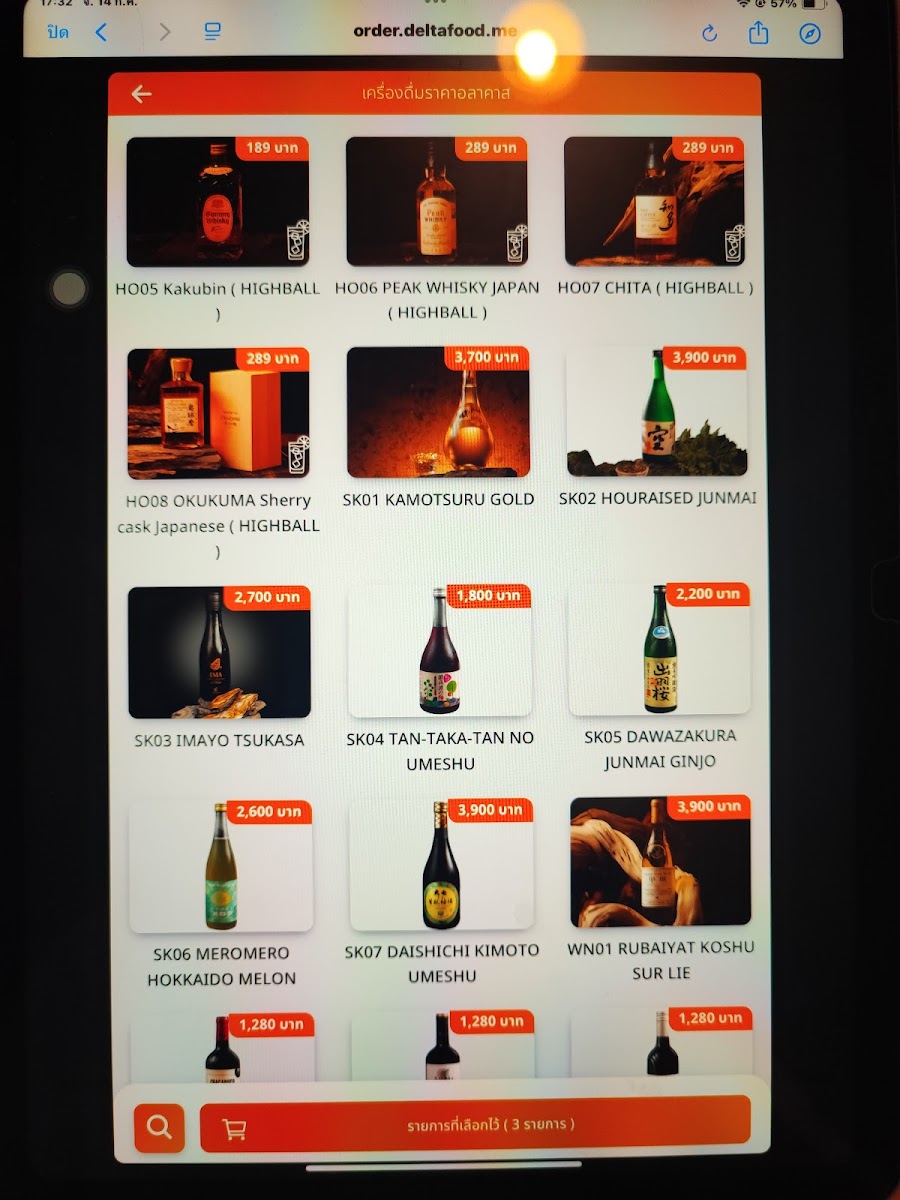Screen dimensions: 900x1200
Task: Choose the HO07 CHITA highball
Action: pos(654,201)
